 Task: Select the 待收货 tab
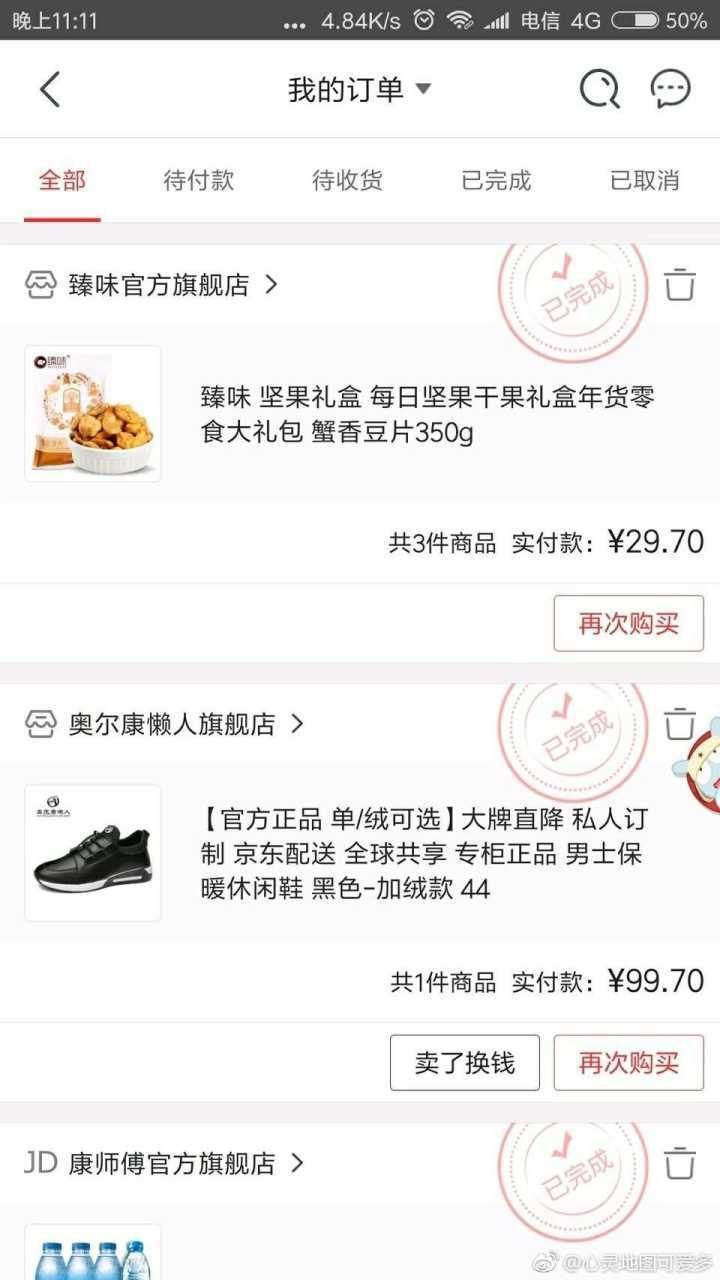click(347, 181)
